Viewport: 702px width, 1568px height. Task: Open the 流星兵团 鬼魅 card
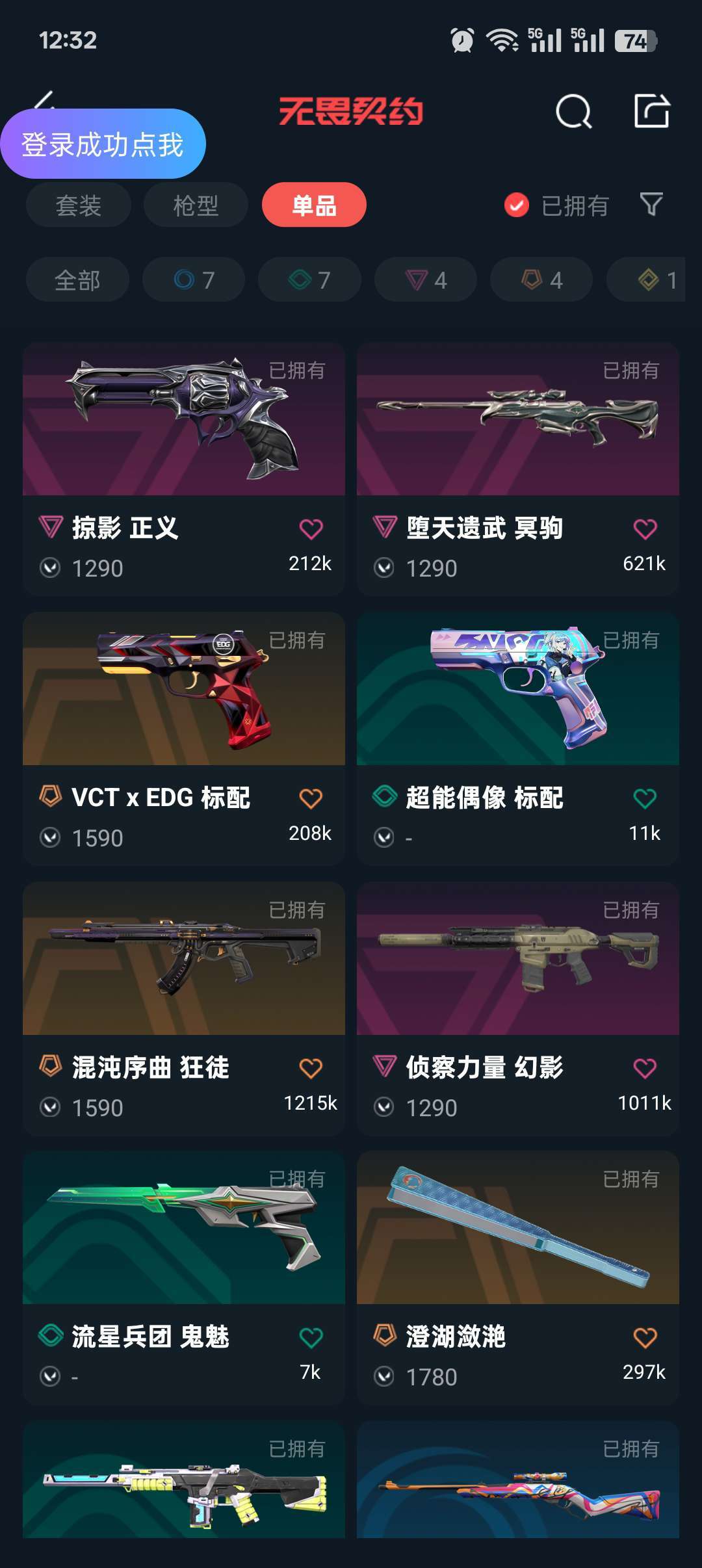[184, 1278]
